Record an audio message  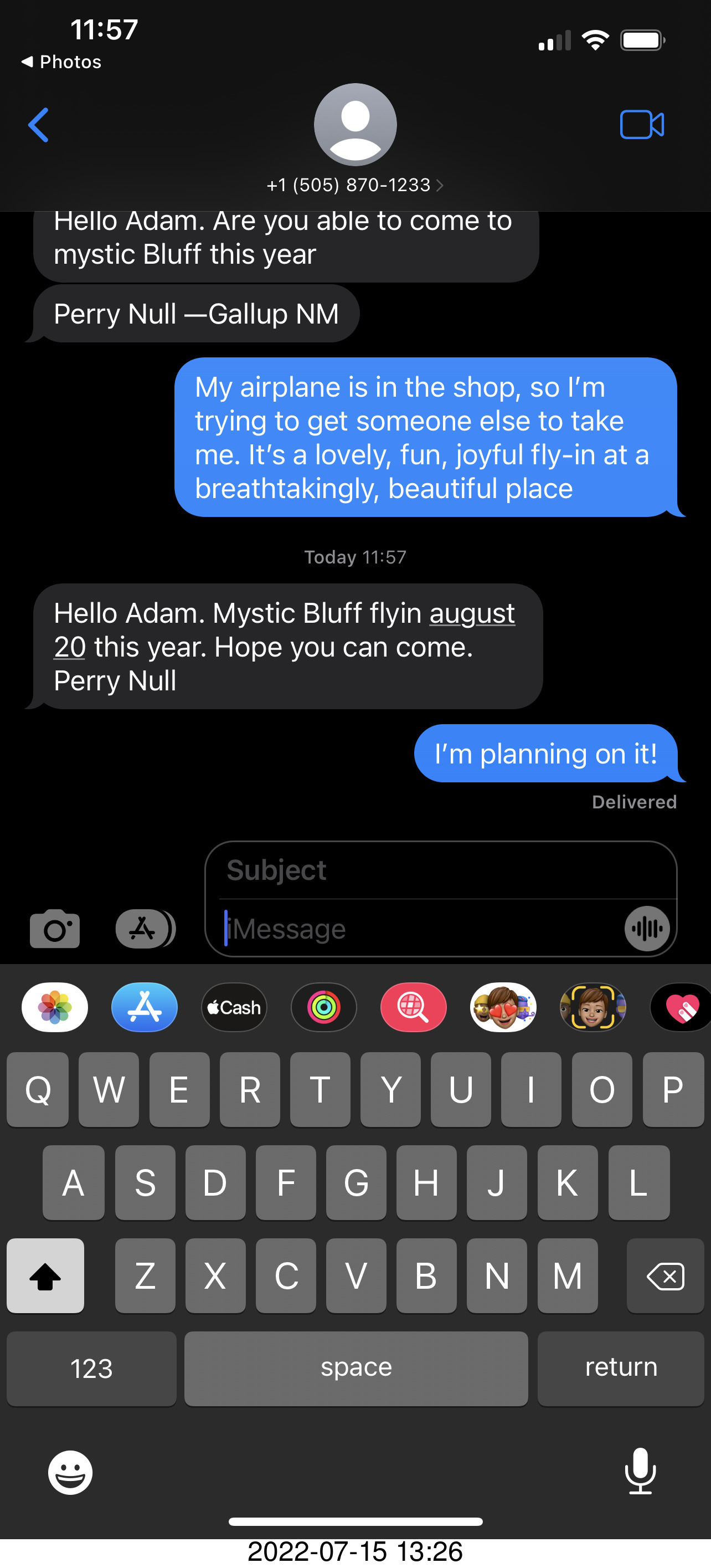point(647,929)
